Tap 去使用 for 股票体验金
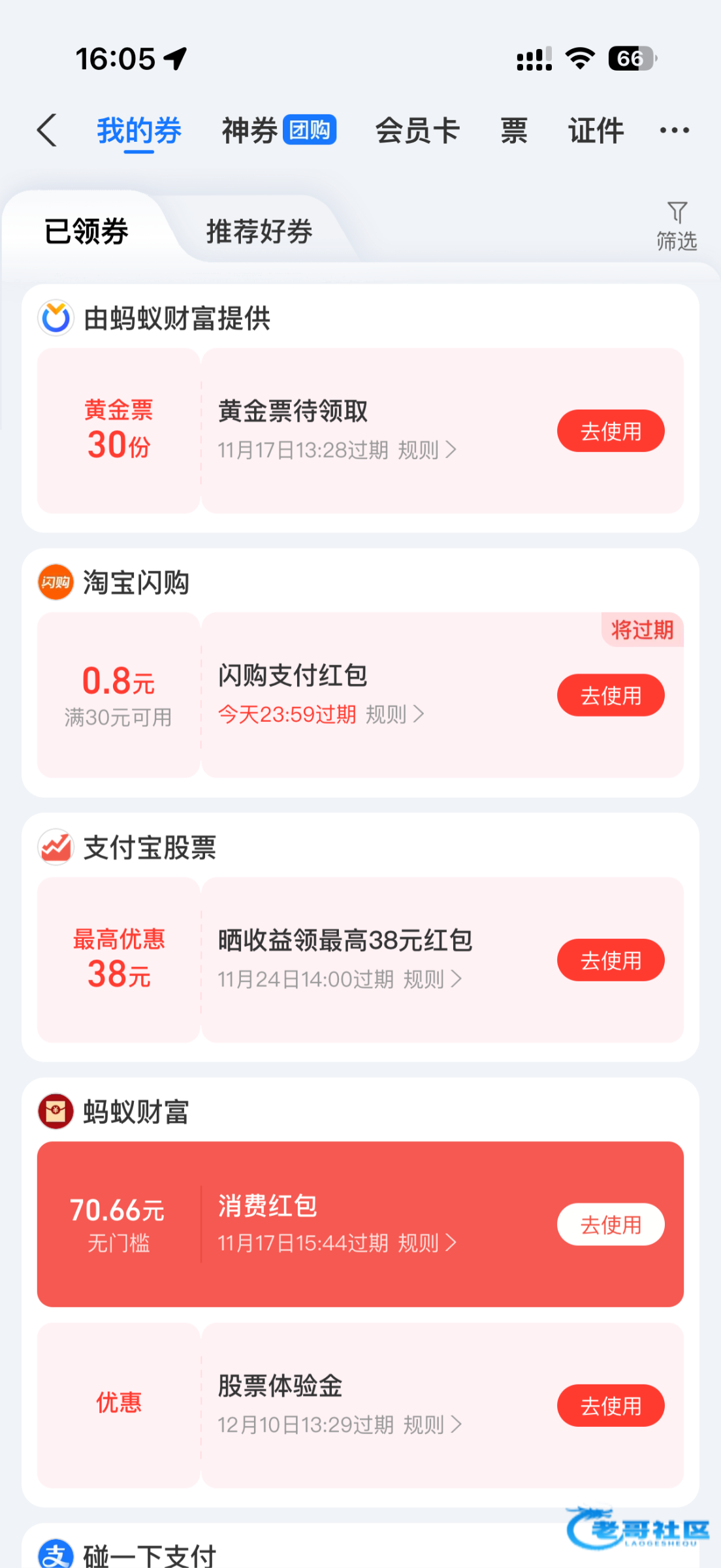 610,1405
